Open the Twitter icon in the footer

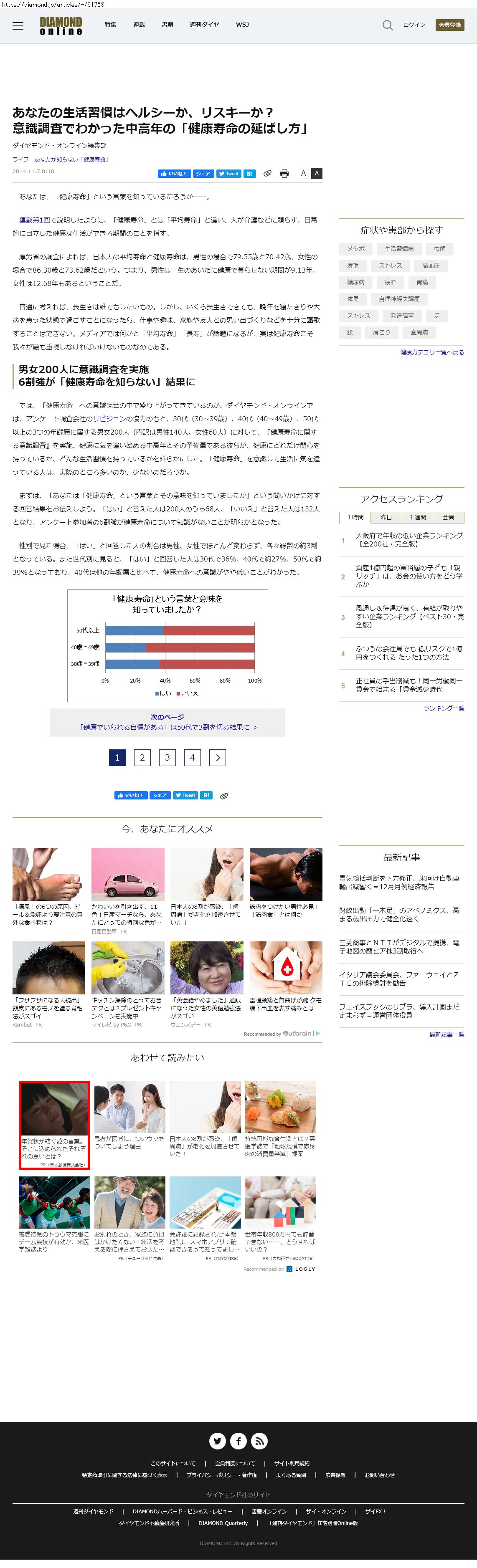[218, 1441]
